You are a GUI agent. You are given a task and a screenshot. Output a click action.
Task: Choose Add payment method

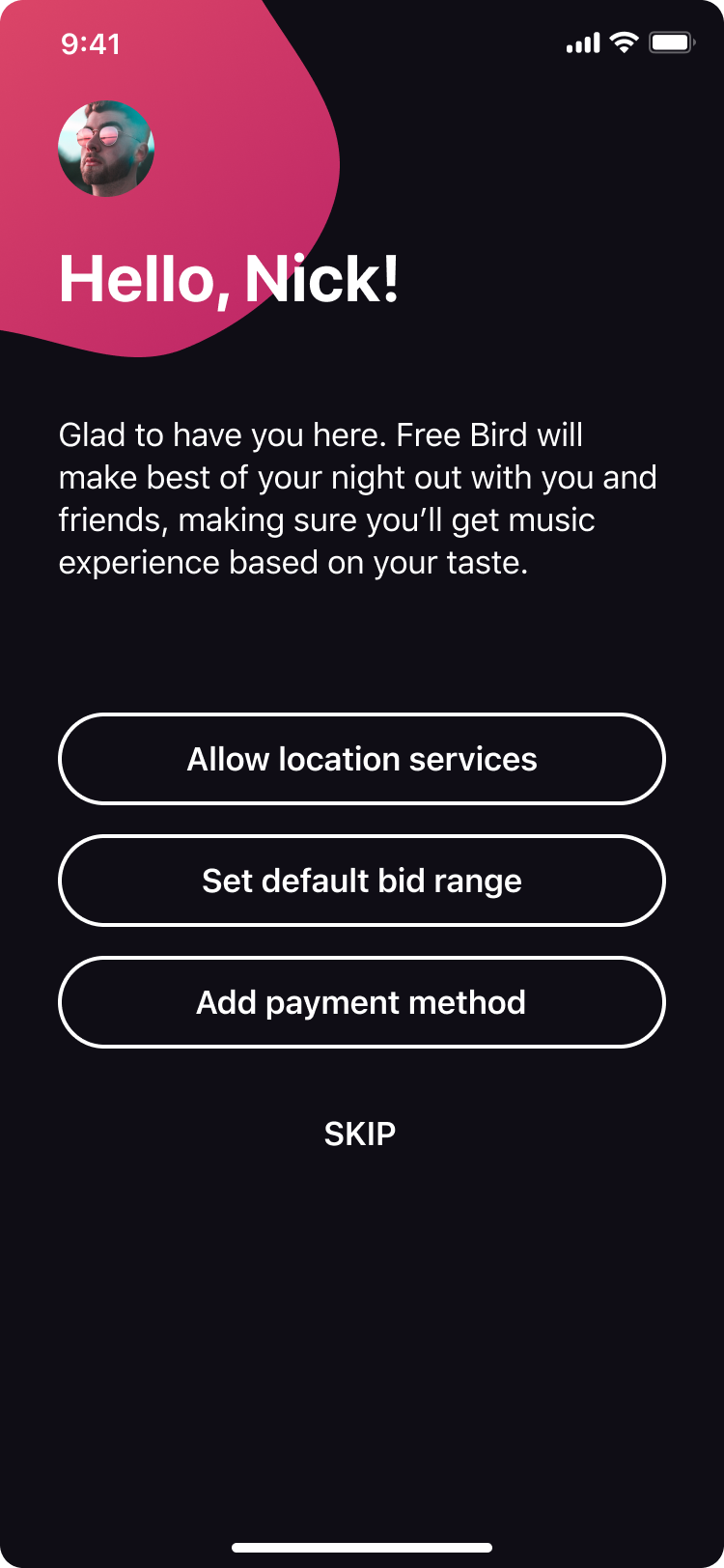362,1002
